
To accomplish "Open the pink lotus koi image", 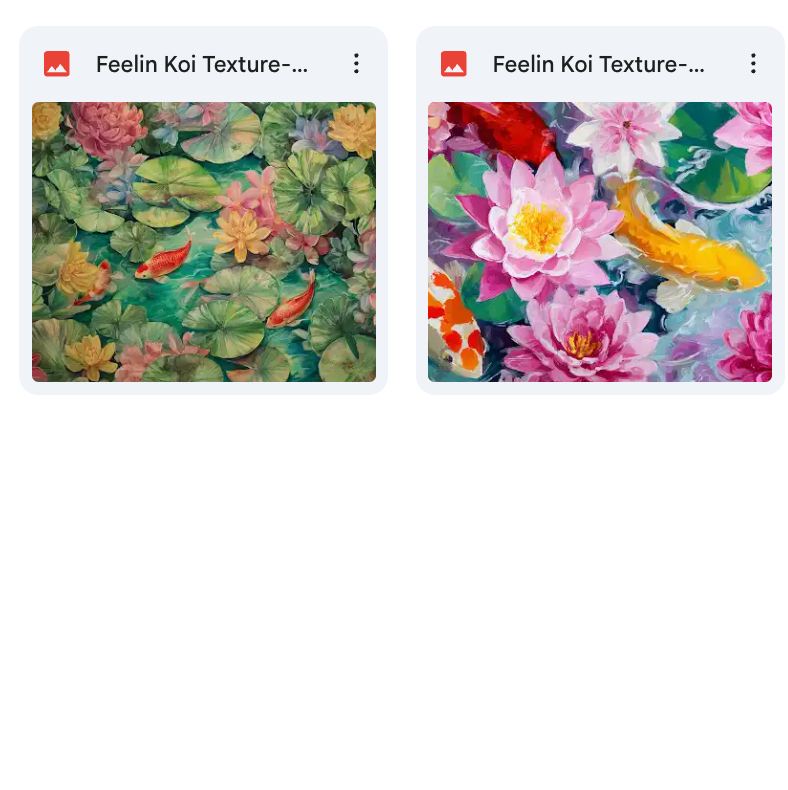I will pos(600,241).
